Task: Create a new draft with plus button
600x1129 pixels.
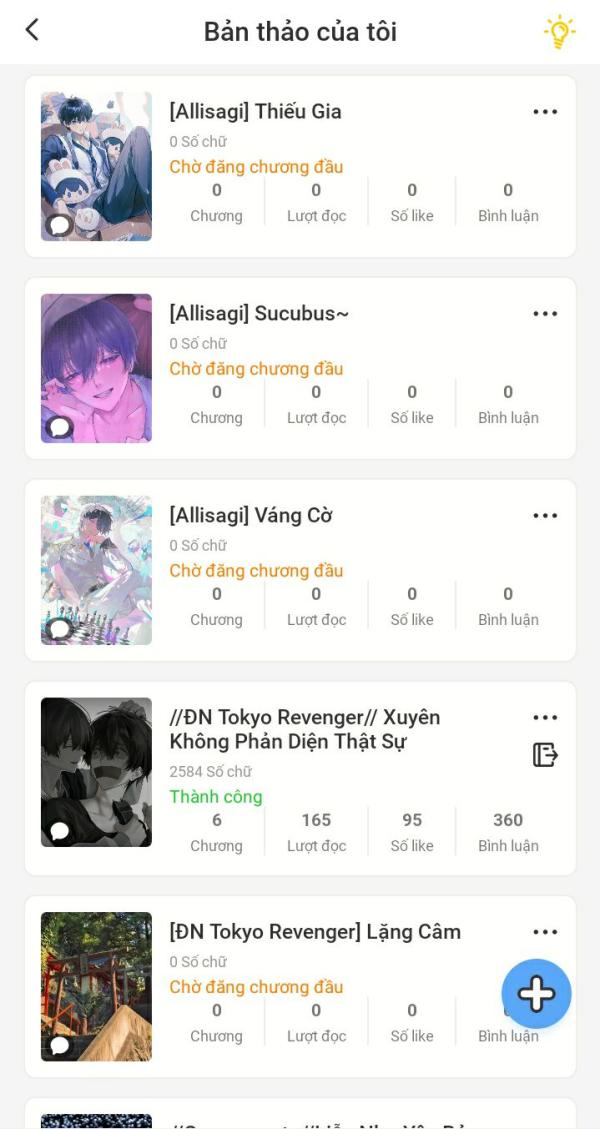Action: (537, 994)
